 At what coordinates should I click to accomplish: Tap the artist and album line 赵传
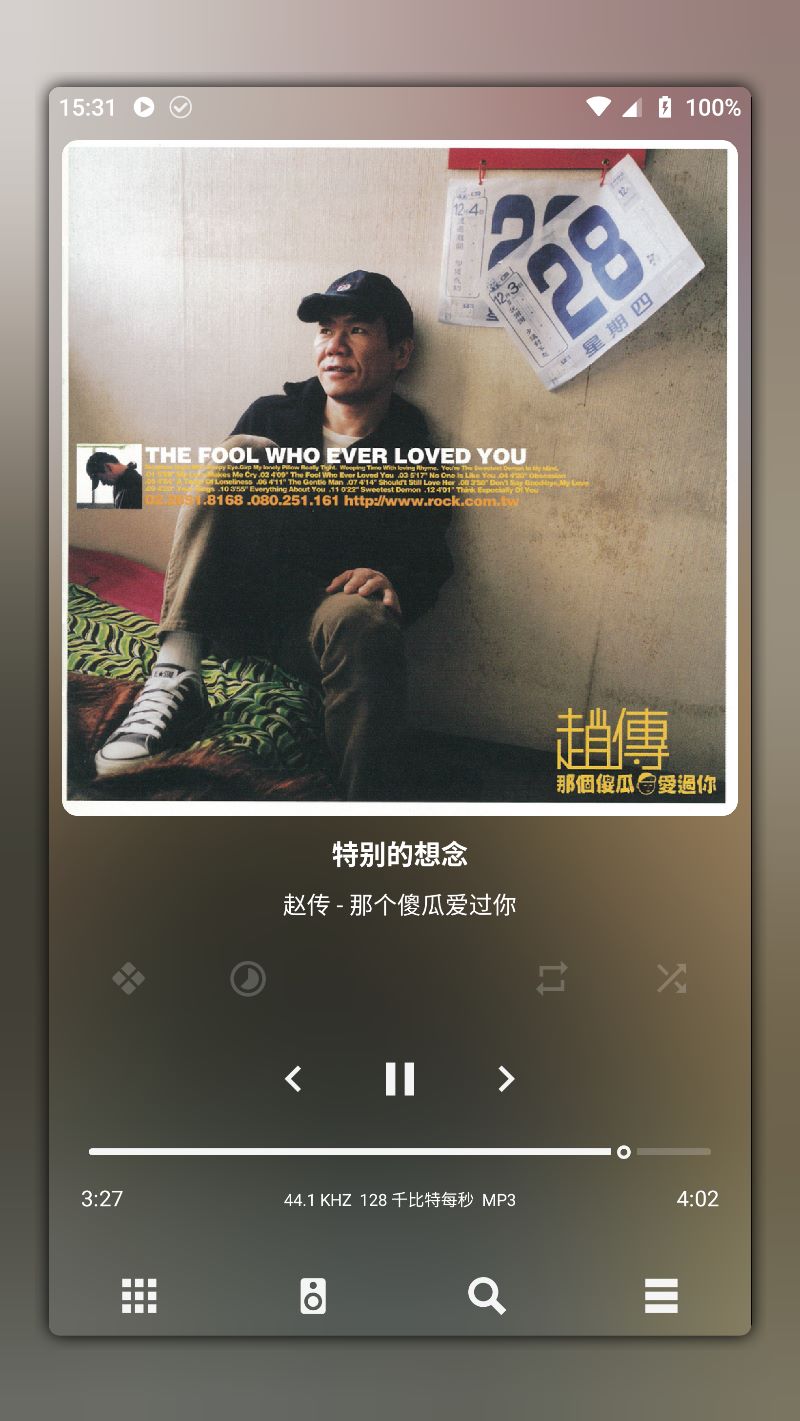[x=400, y=906]
